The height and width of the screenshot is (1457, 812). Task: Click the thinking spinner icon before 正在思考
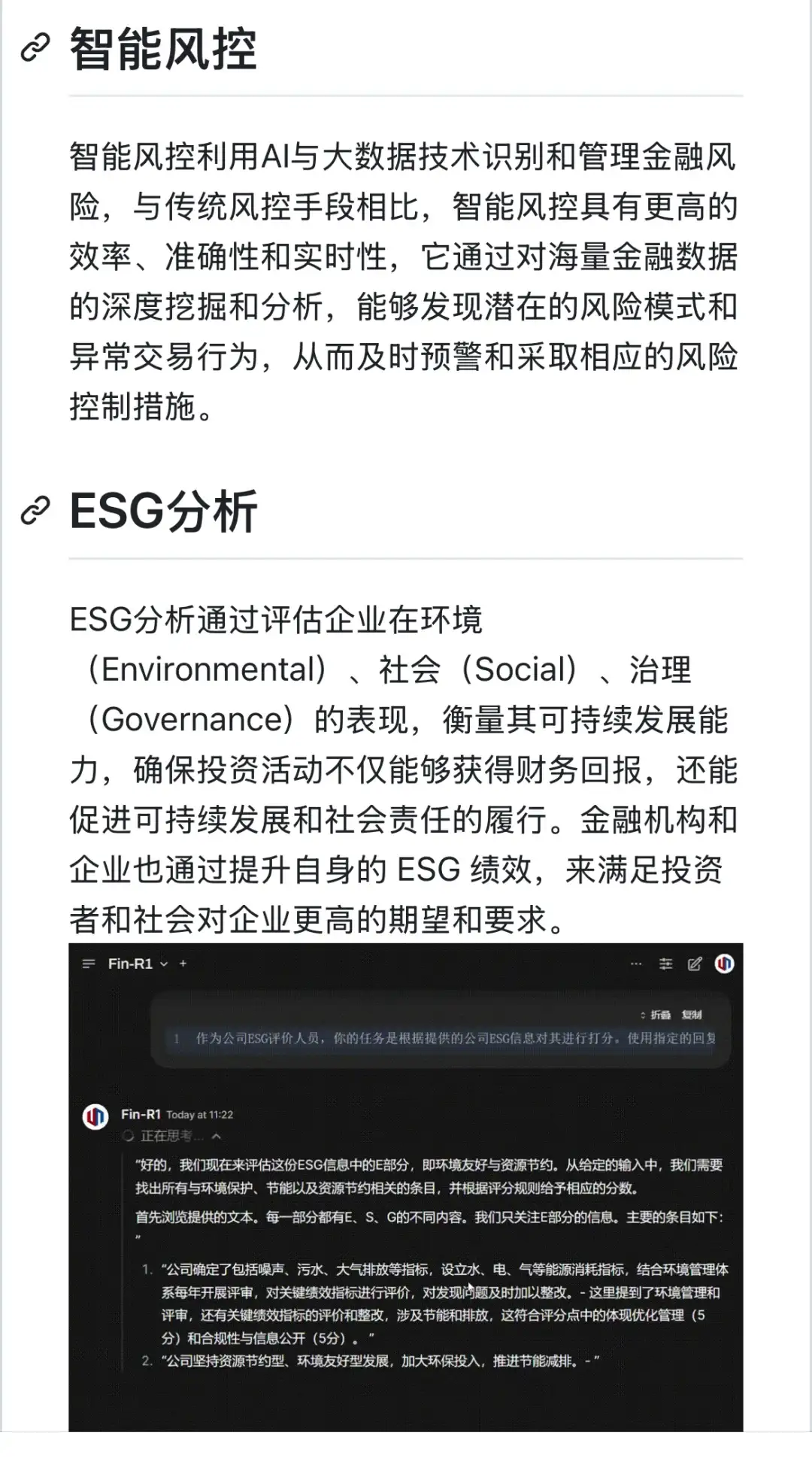[130, 1134]
